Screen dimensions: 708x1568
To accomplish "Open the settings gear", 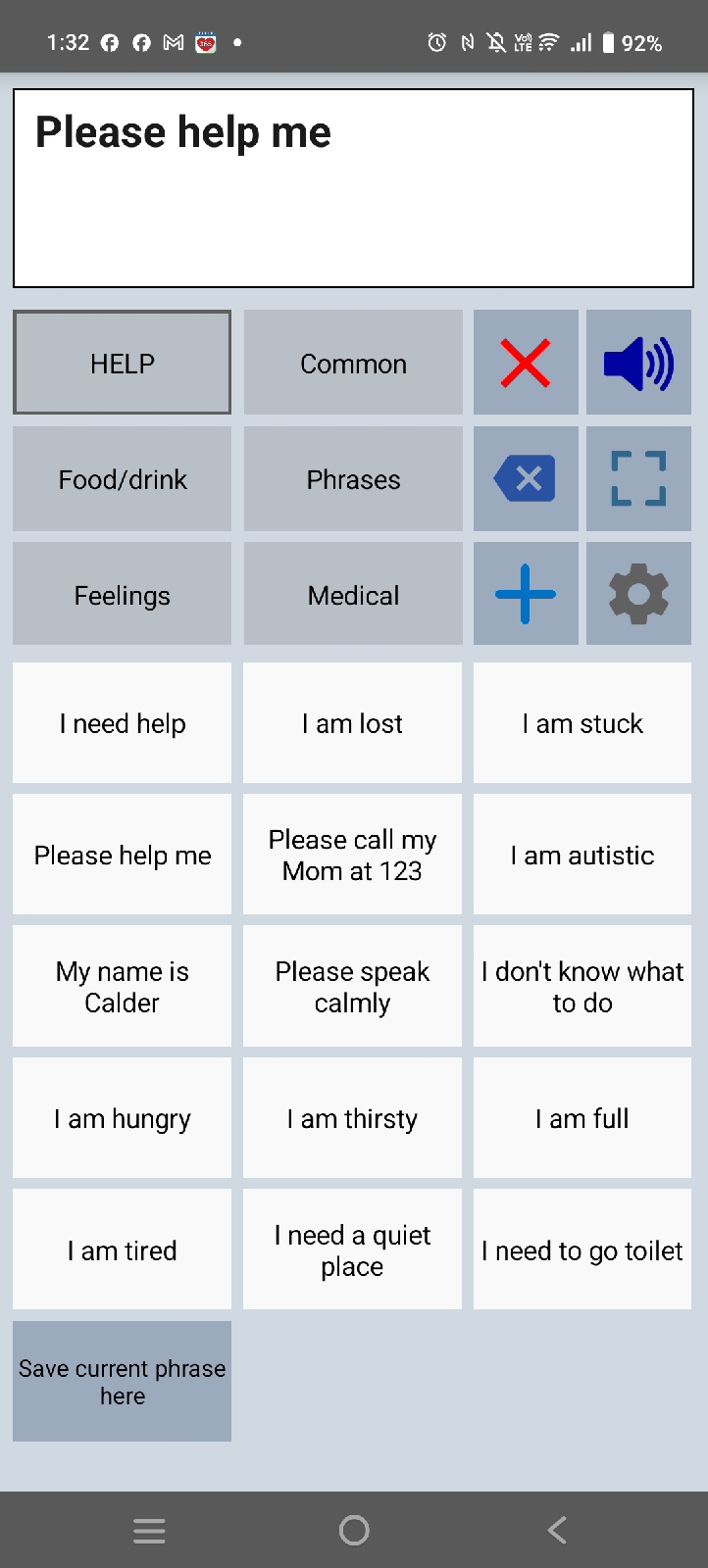I will tap(638, 594).
